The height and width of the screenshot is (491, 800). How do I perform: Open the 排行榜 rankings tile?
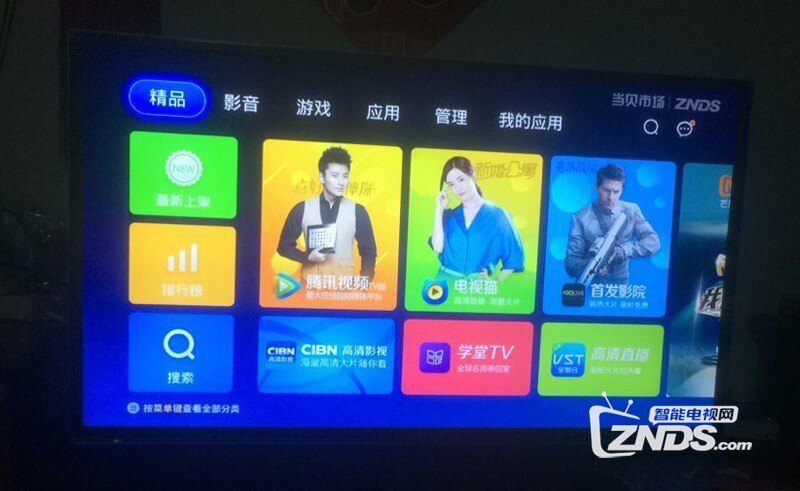182,264
